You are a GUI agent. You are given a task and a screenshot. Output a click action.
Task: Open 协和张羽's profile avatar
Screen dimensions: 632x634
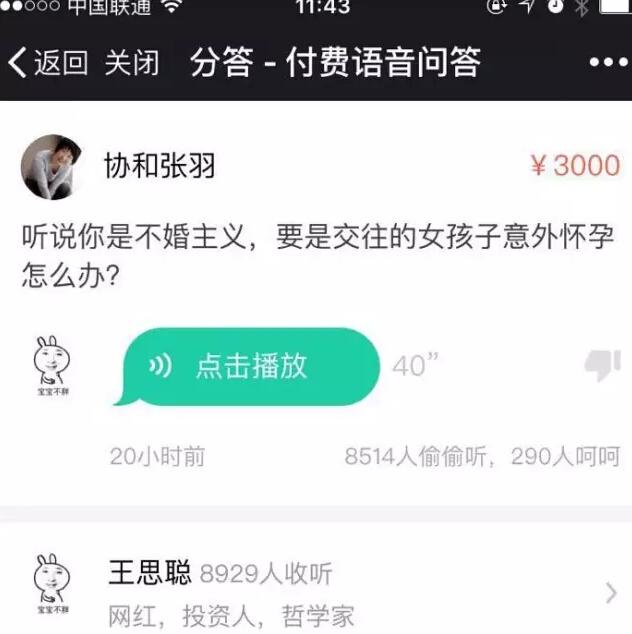click(x=51, y=166)
